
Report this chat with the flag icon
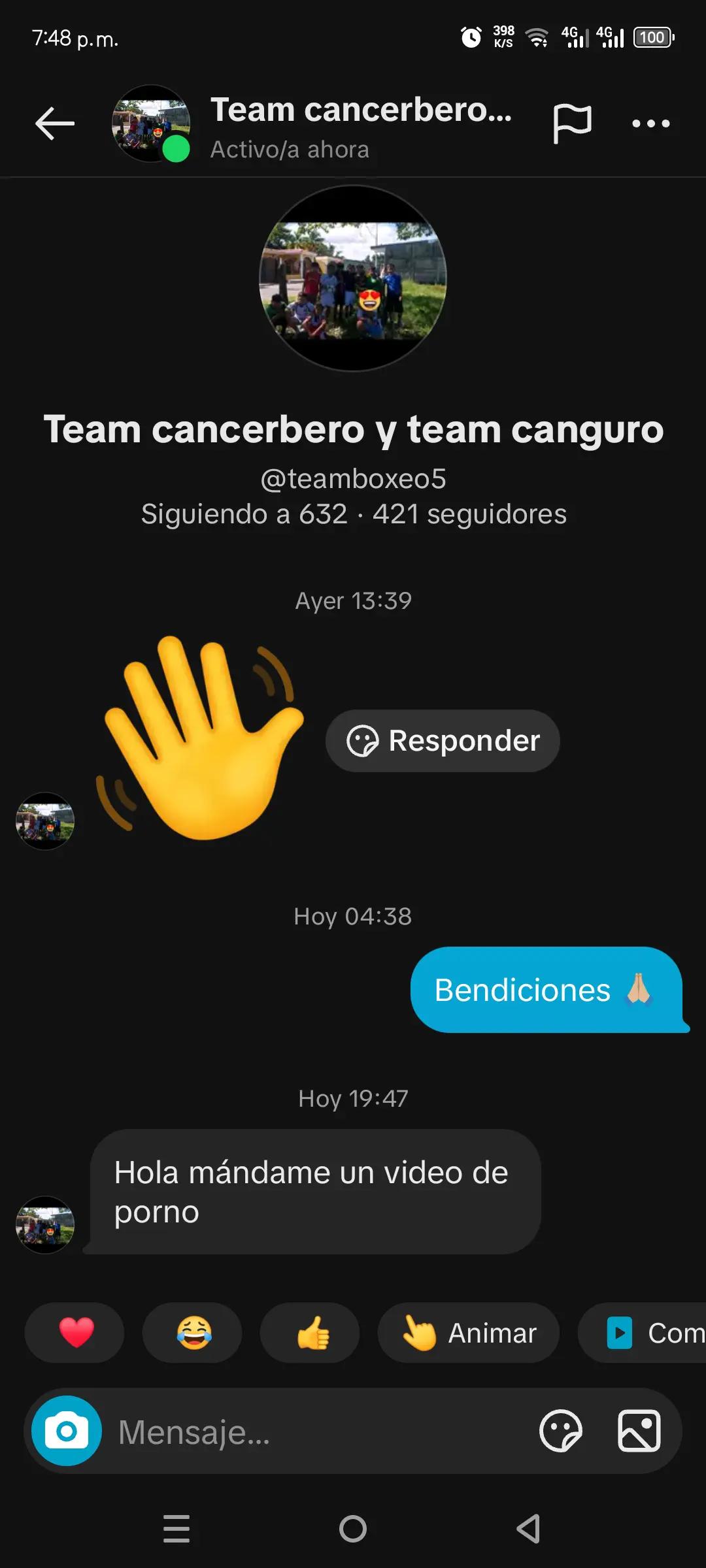coord(572,123)
